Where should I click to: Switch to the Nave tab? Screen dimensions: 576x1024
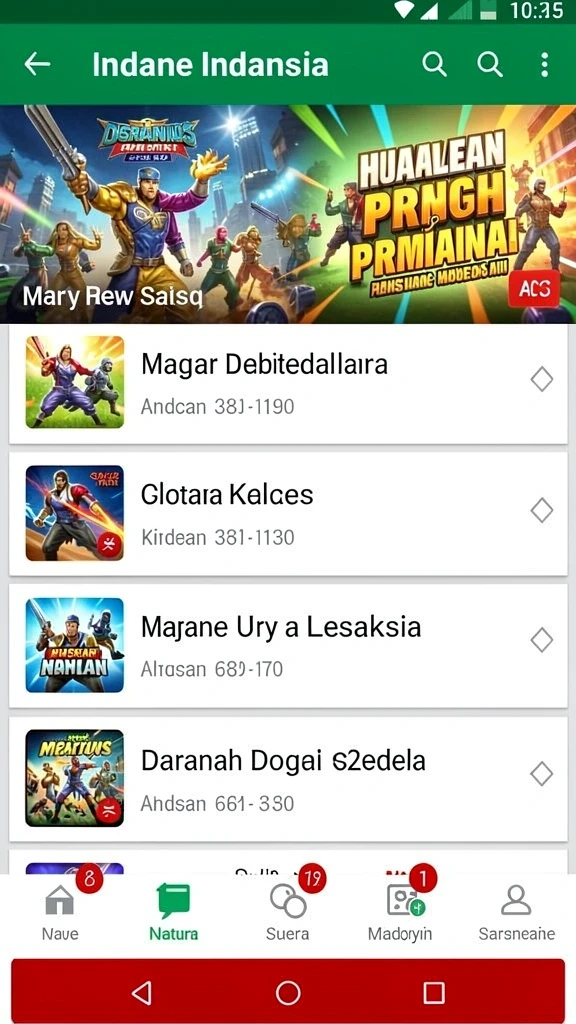60,912
